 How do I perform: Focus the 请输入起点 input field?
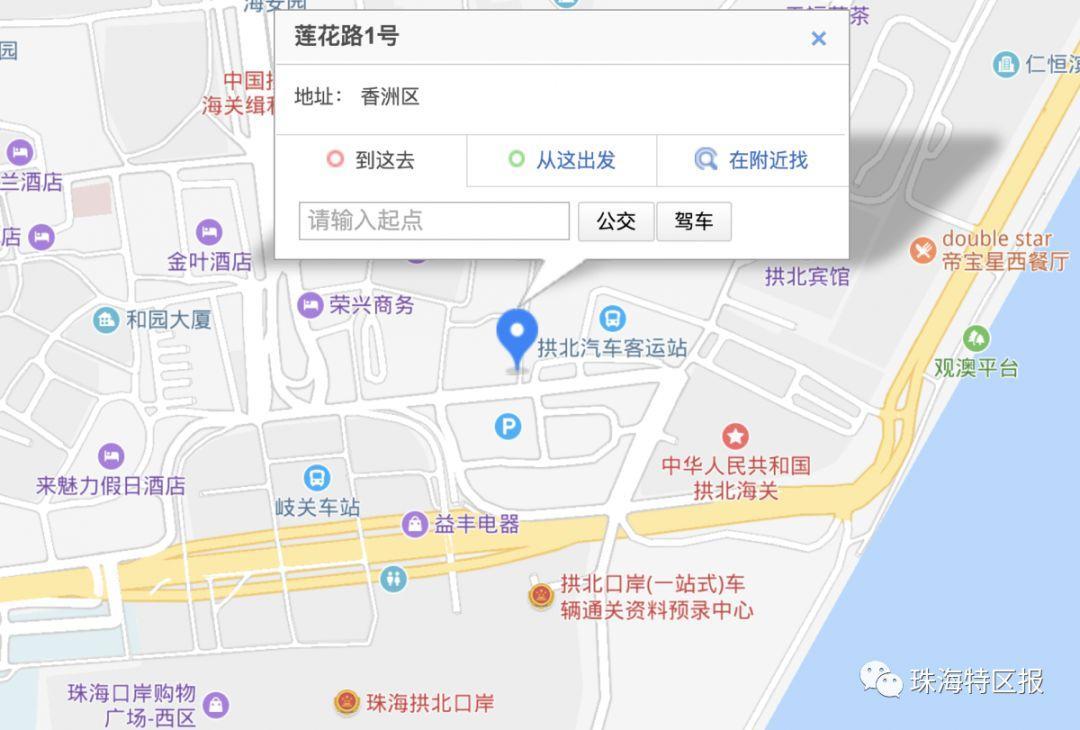pos(434,221)
